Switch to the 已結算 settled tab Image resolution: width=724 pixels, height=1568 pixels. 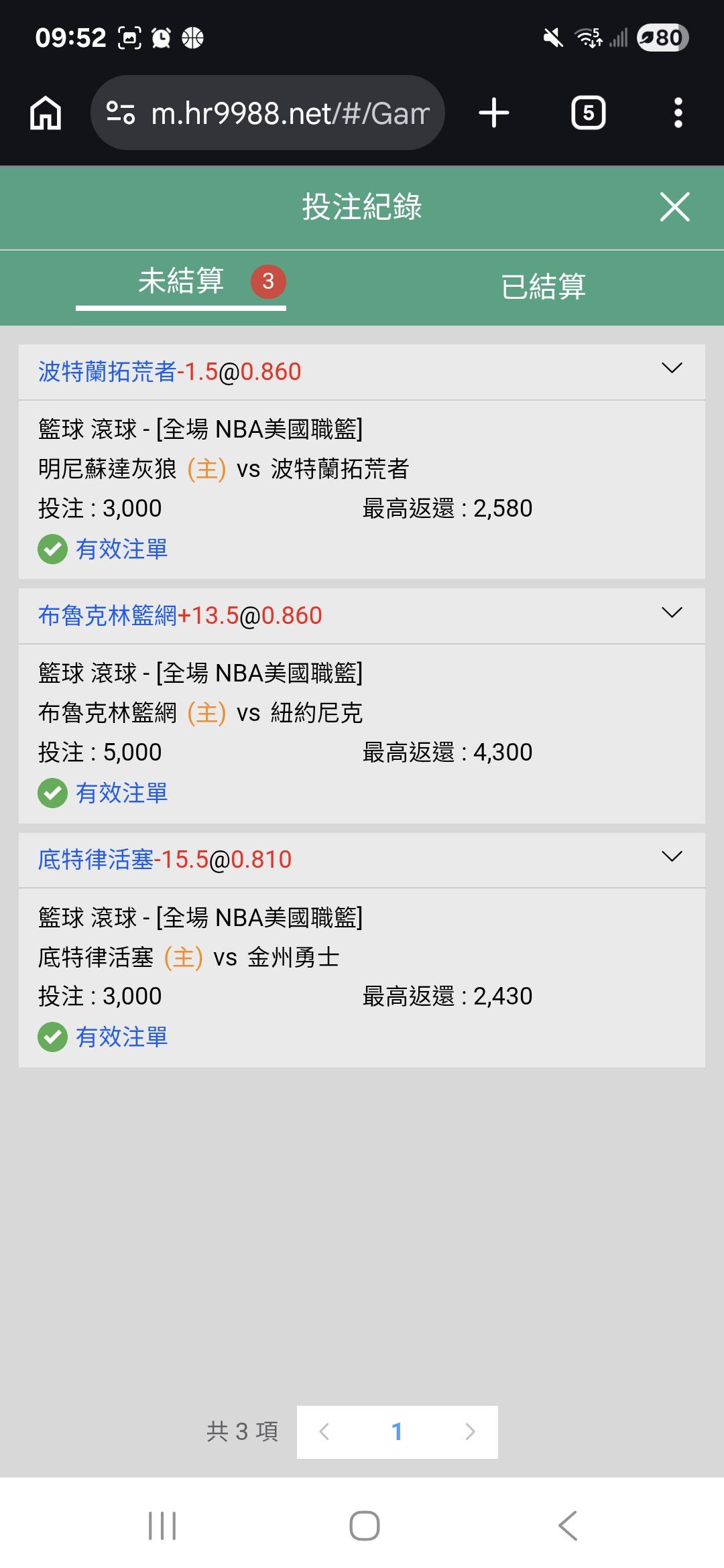click(x=543, y=286)
